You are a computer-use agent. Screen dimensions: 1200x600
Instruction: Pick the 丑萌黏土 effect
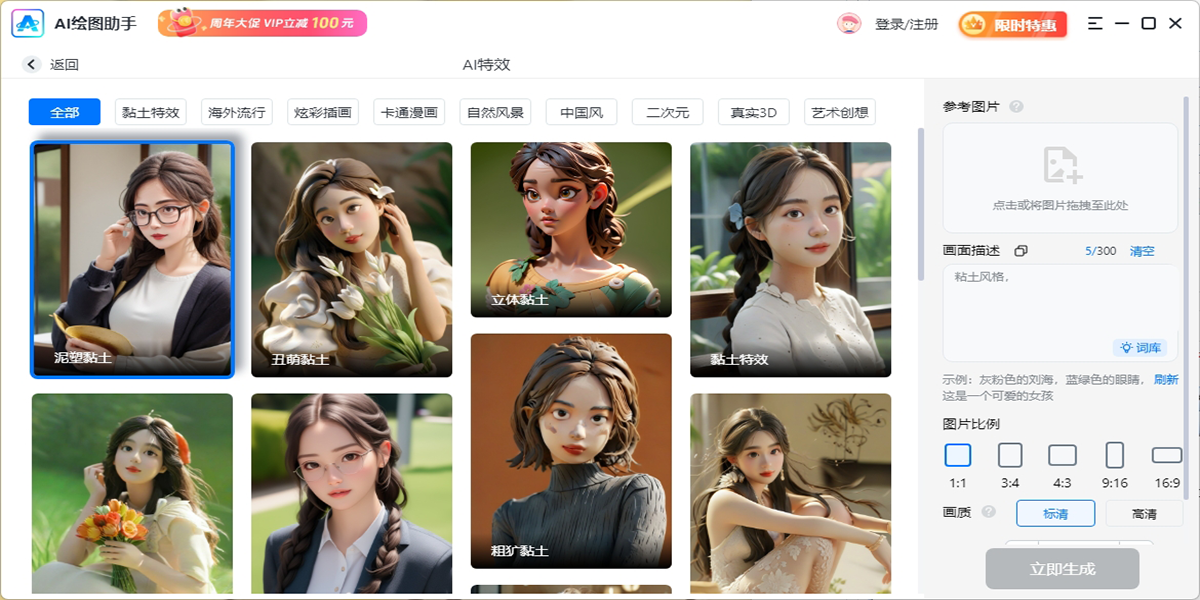tap(351, 259)
